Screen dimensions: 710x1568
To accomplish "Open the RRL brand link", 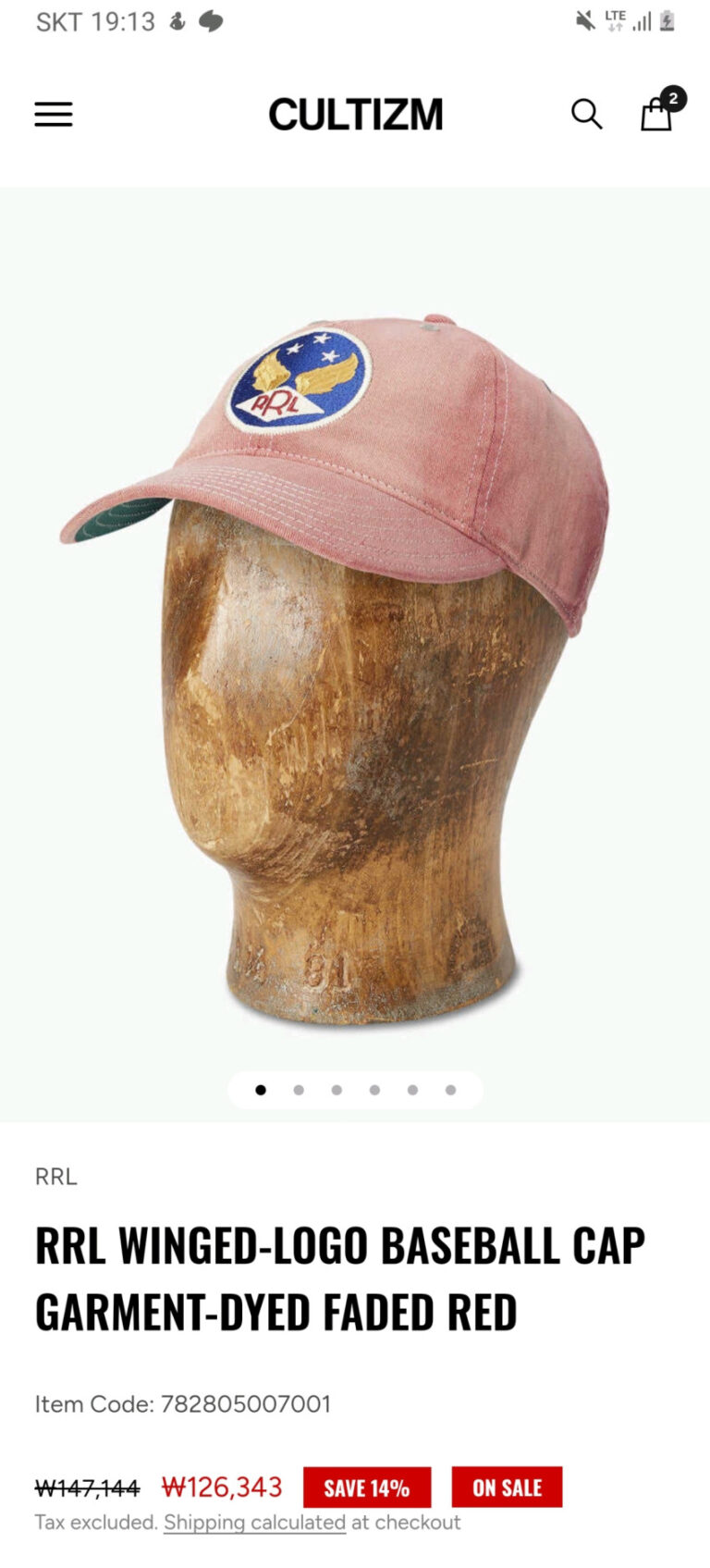I will 55,1177.
